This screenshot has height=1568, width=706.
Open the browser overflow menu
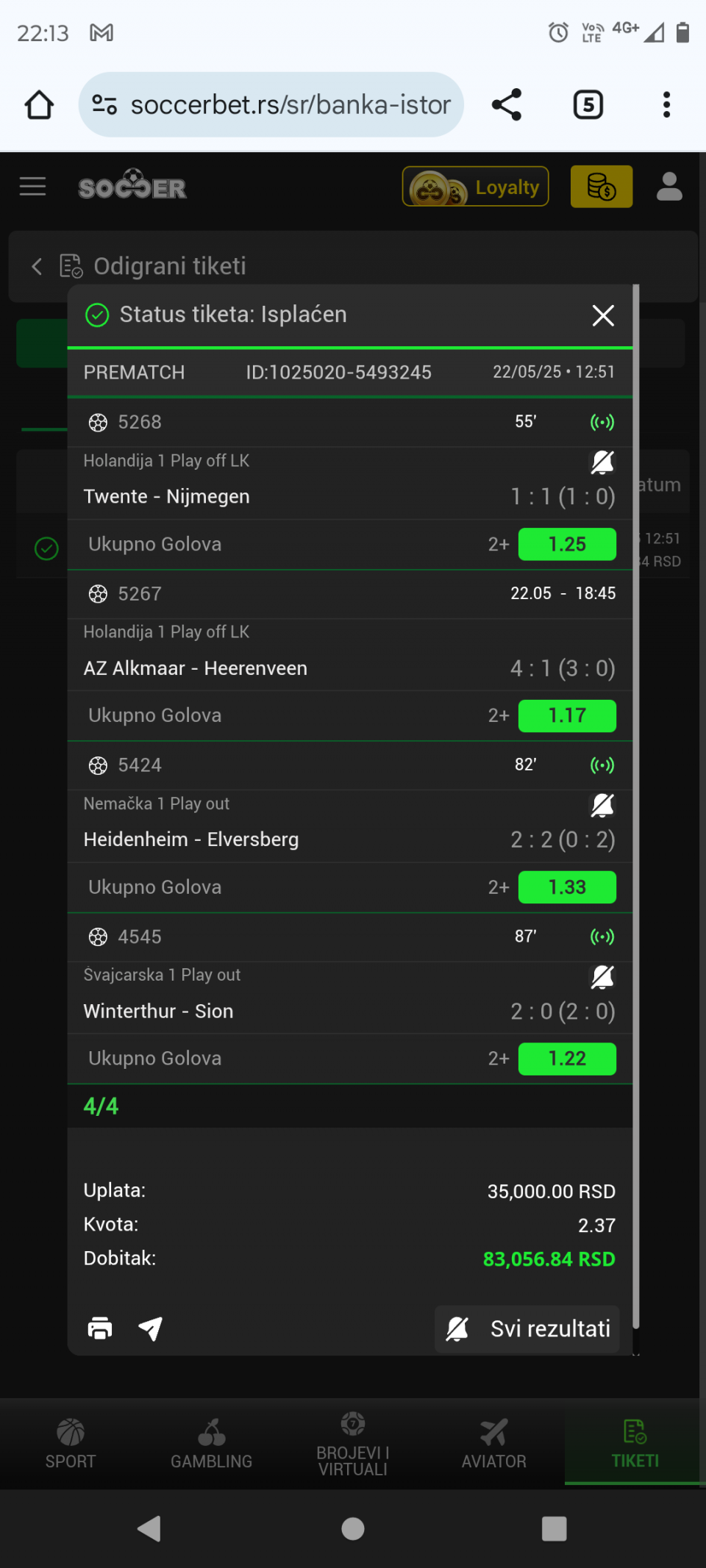(x=667, y=104)
